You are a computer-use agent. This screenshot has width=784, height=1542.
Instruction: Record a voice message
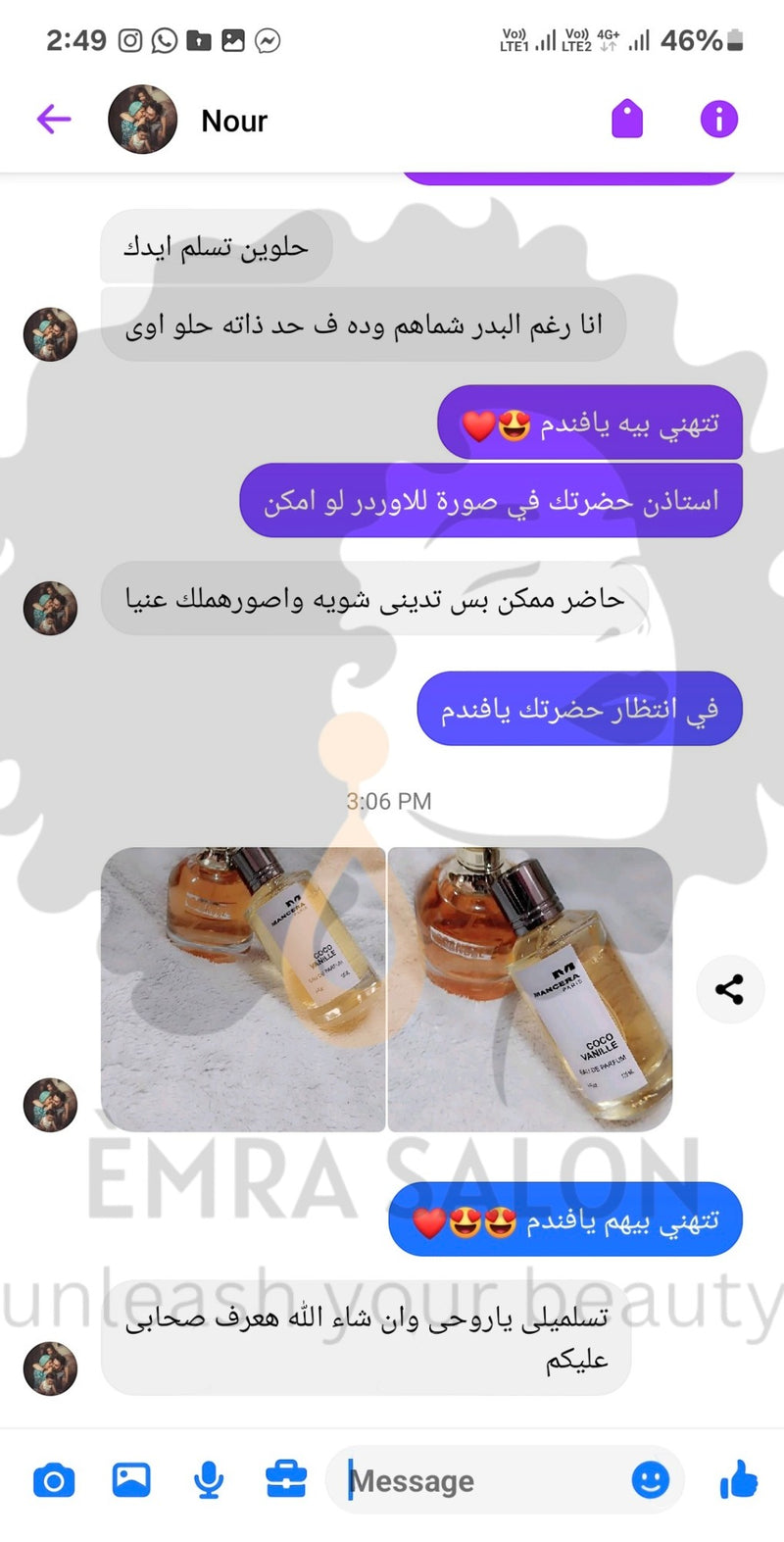pyautogui.click(x=208, y=1479)
